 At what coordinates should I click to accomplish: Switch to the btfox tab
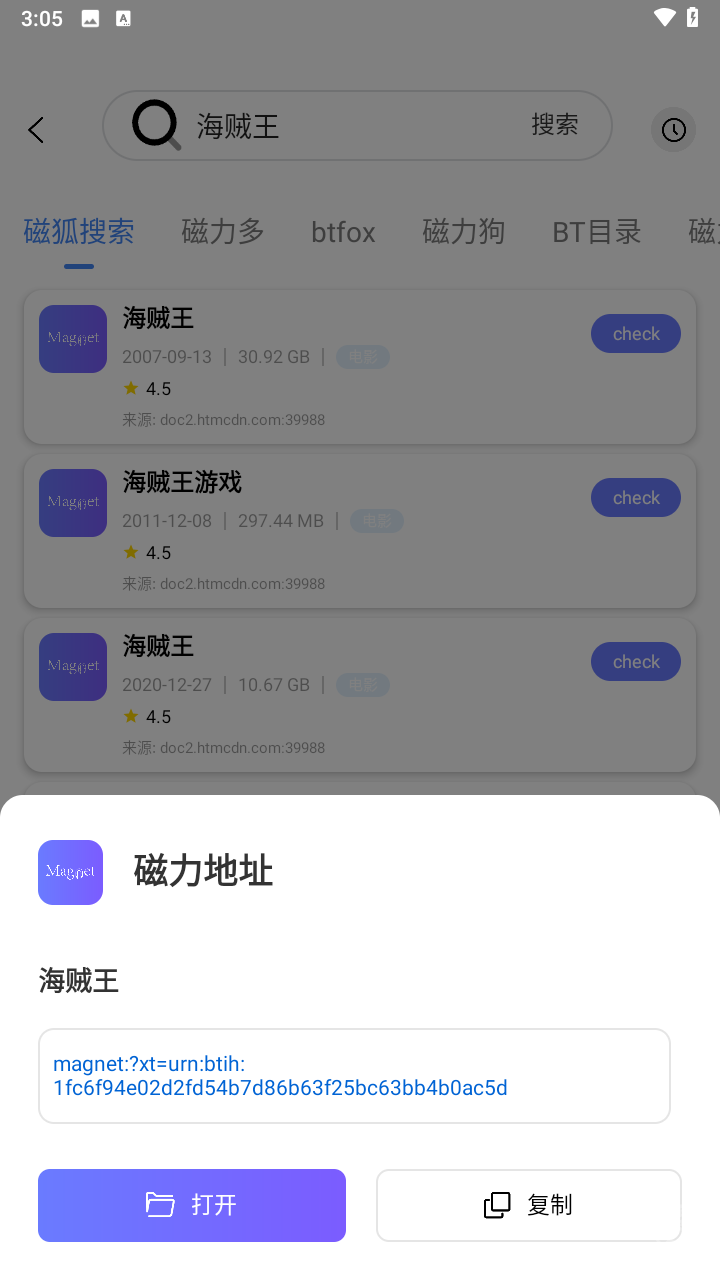pos(343,231)
